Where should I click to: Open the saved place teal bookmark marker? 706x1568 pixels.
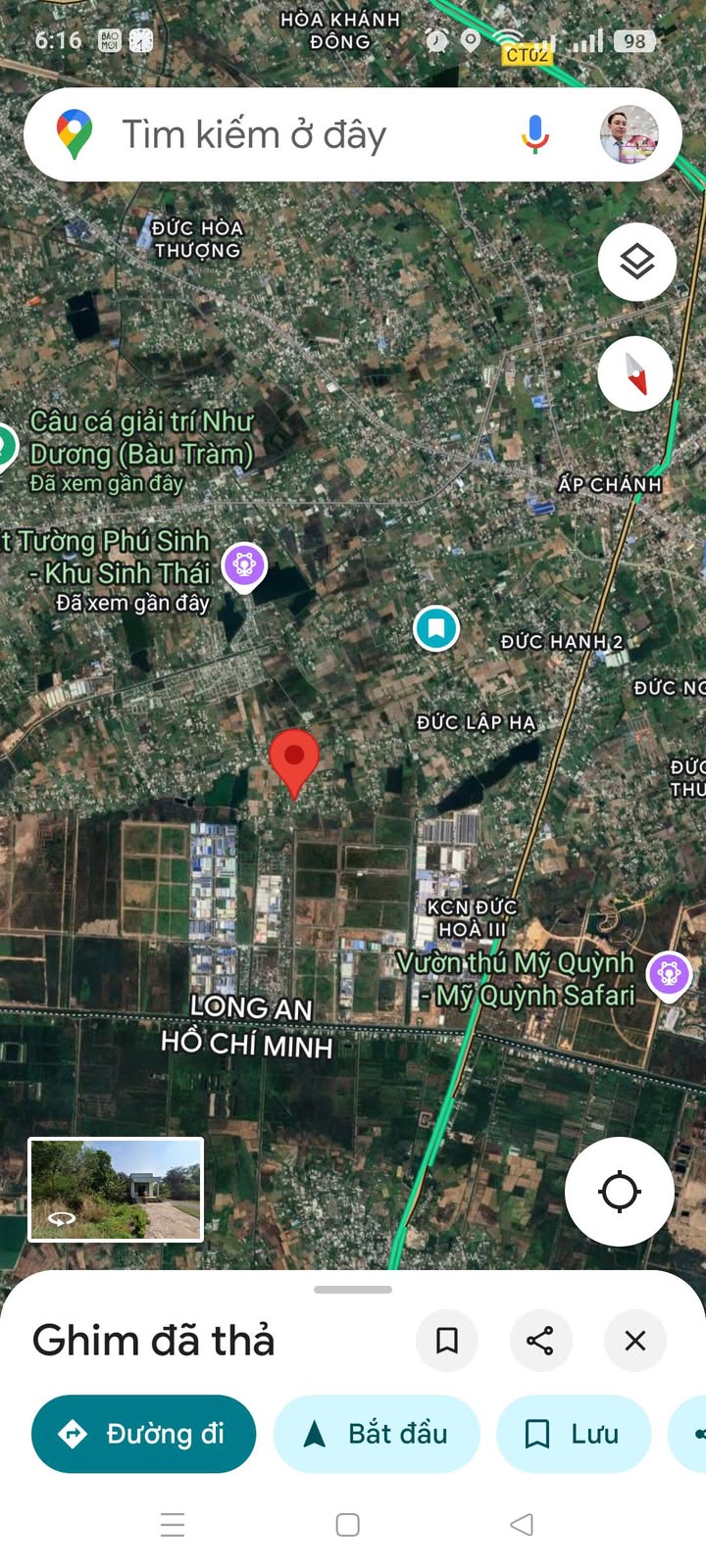pyautogui.click(x=436, y=627)
